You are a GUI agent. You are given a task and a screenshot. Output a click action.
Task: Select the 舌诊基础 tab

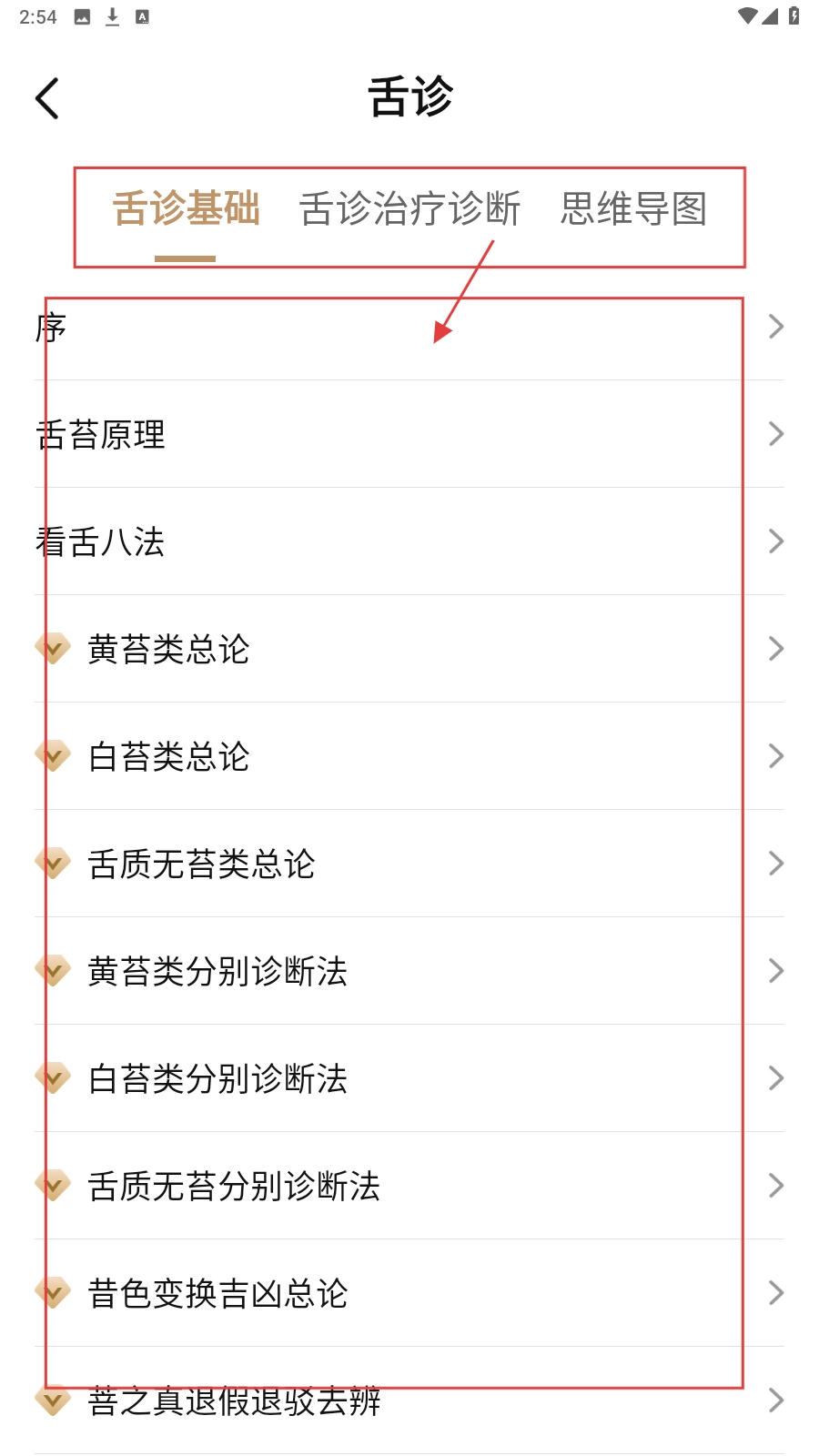pos(185,209)
